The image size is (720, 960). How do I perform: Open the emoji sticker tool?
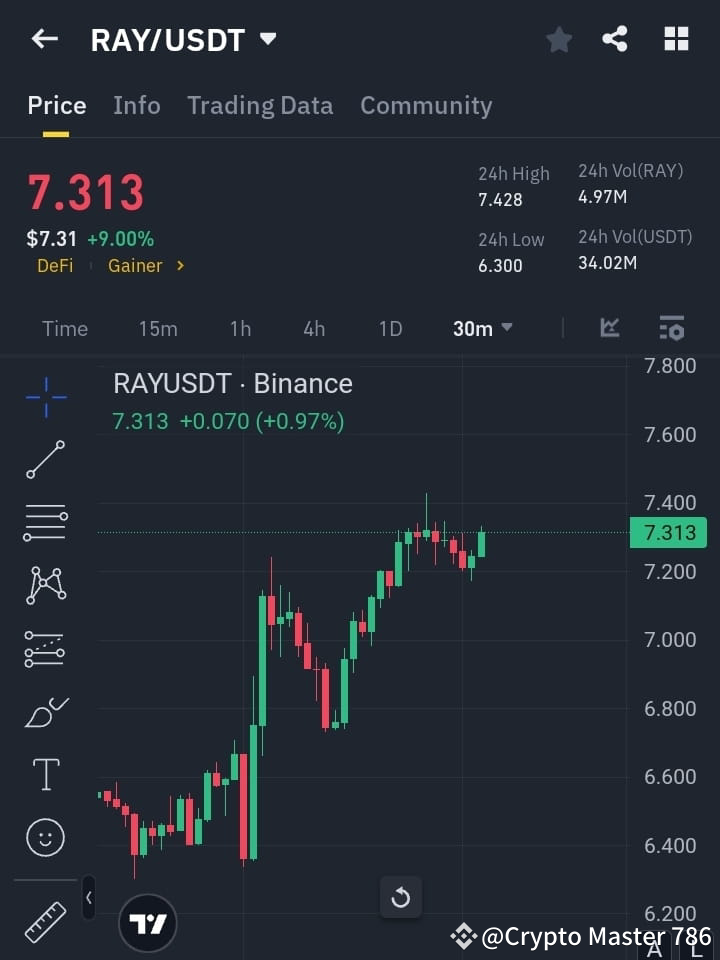[x=45, y=837]
